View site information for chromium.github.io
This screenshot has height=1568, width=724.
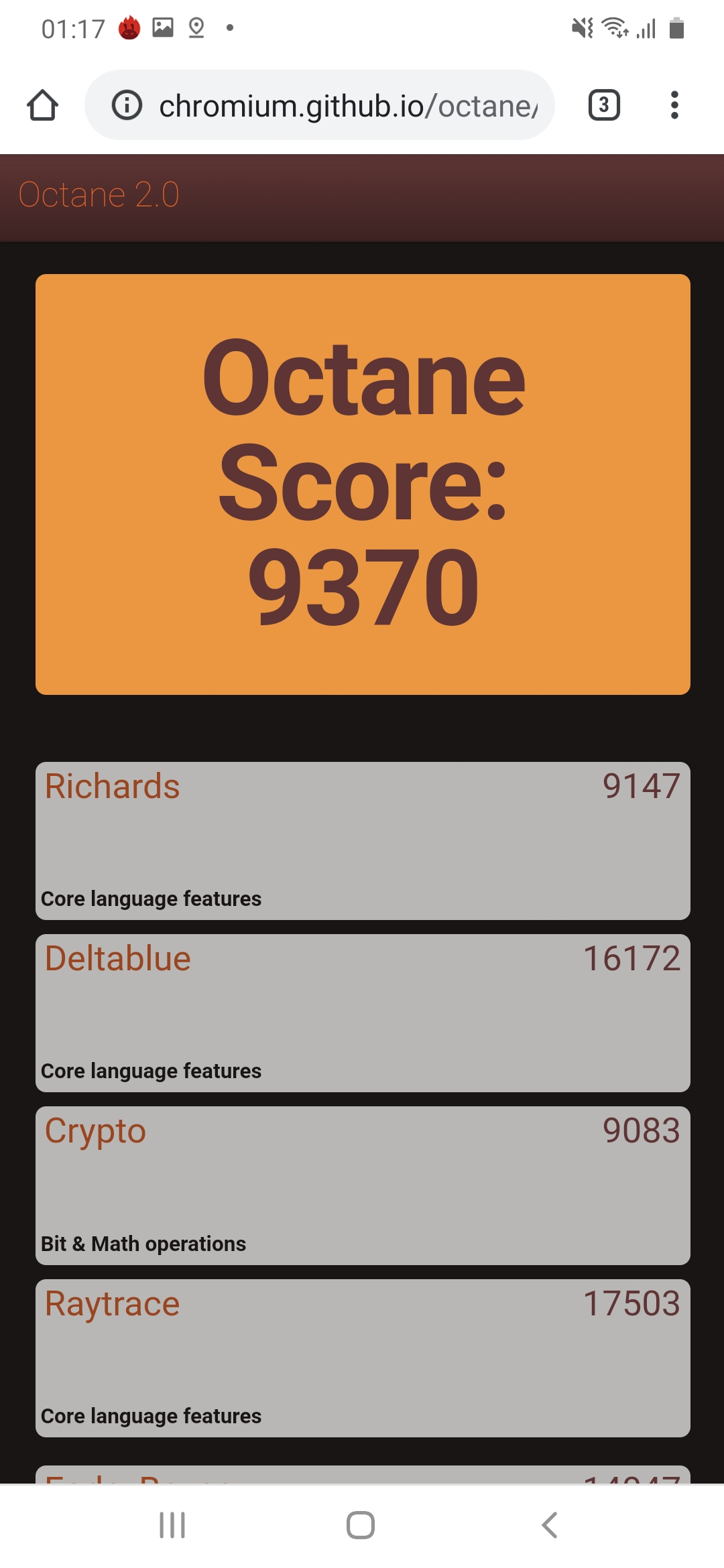(127, 105)
